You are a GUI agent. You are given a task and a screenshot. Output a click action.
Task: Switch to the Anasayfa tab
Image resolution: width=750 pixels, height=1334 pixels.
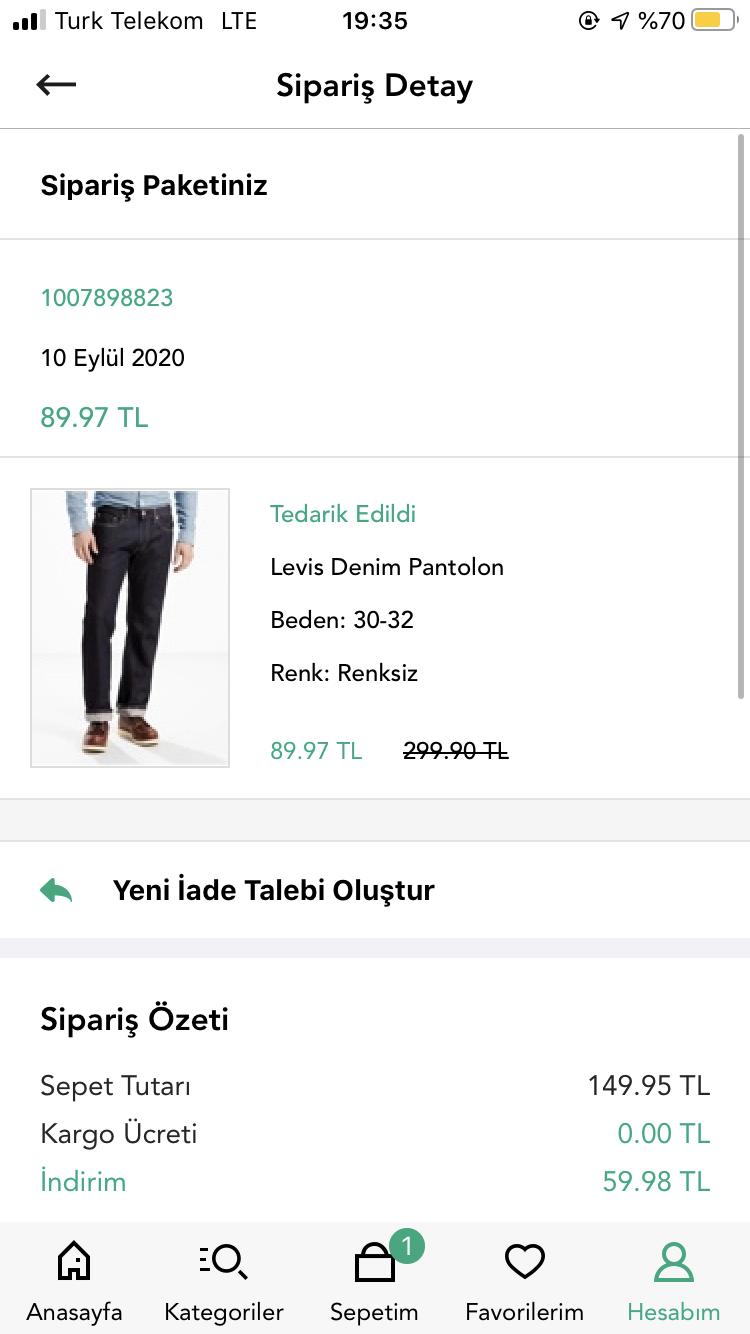tap(74, 1281)
